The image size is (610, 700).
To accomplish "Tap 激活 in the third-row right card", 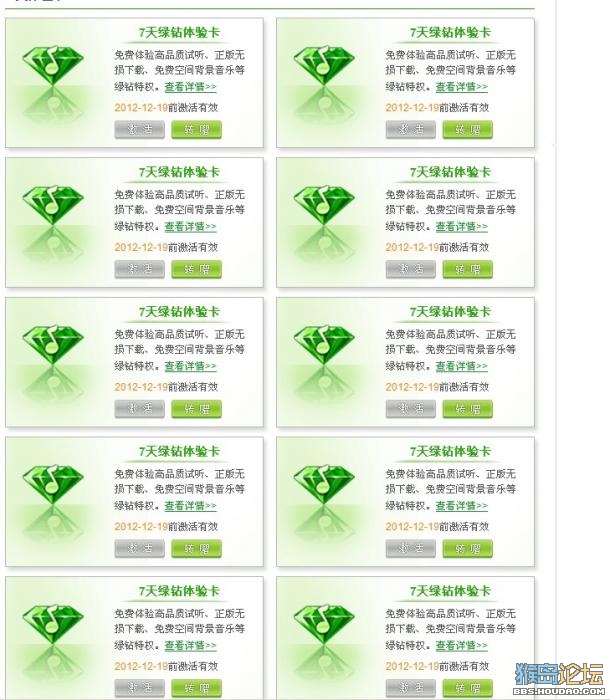I will tap(411, 408).
